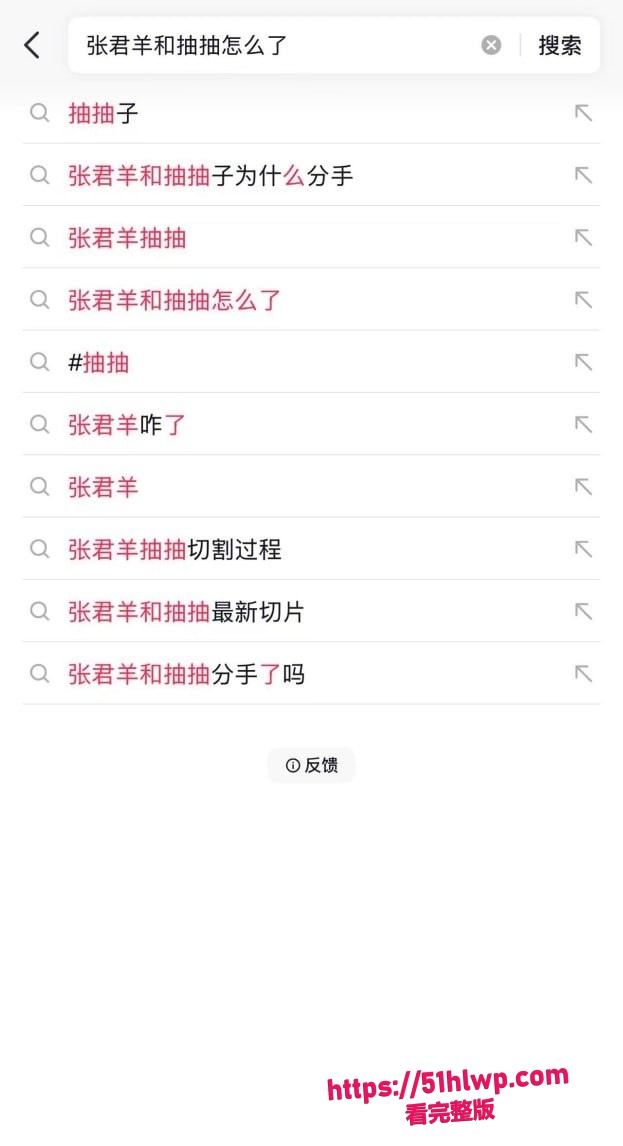Open the hashtag suggestion #抽抽
The height and width of the screenshot is (1146, 623).
311,362
